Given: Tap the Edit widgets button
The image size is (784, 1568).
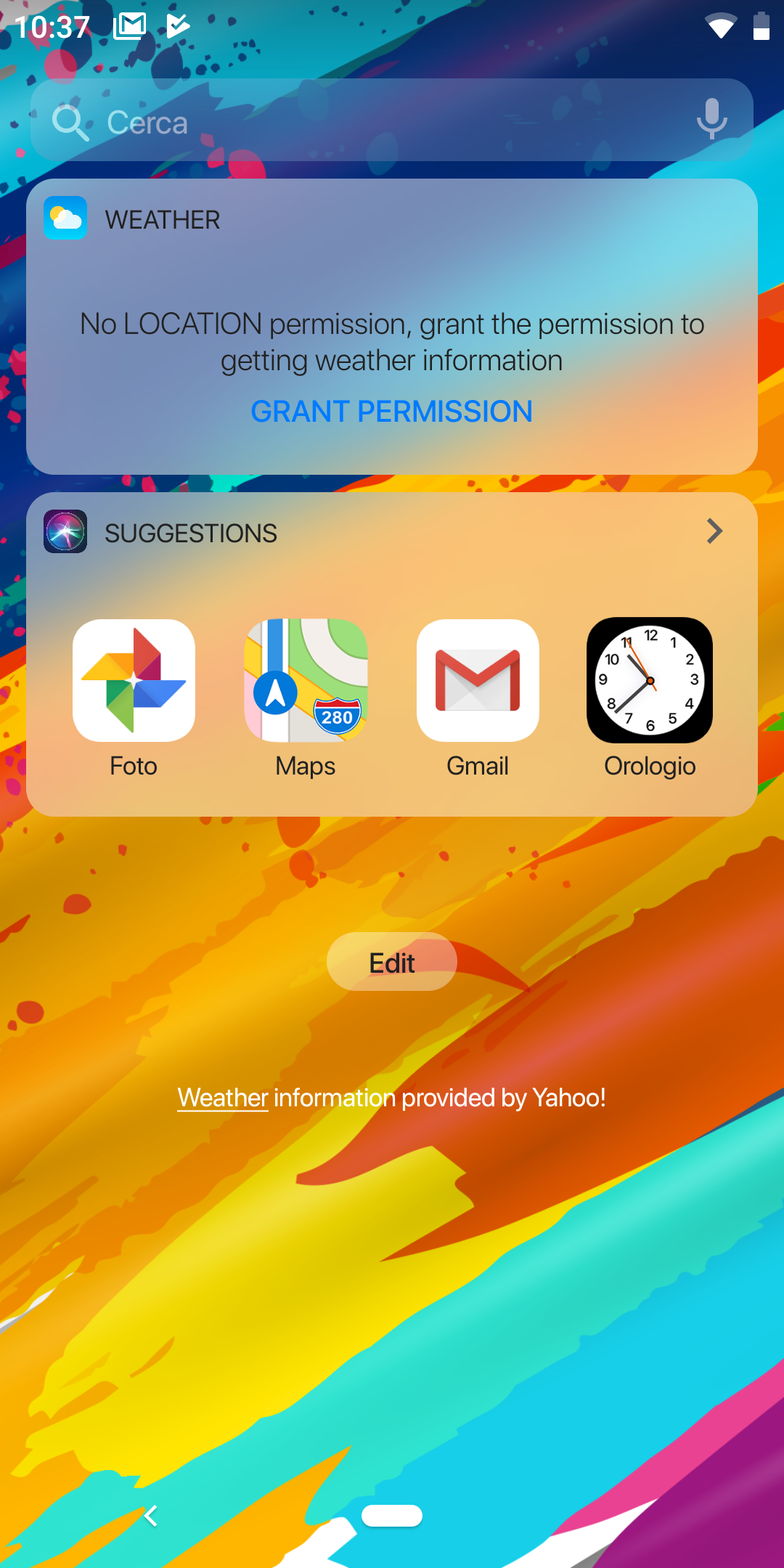Looking at the screenshot, I should point(392,962).
